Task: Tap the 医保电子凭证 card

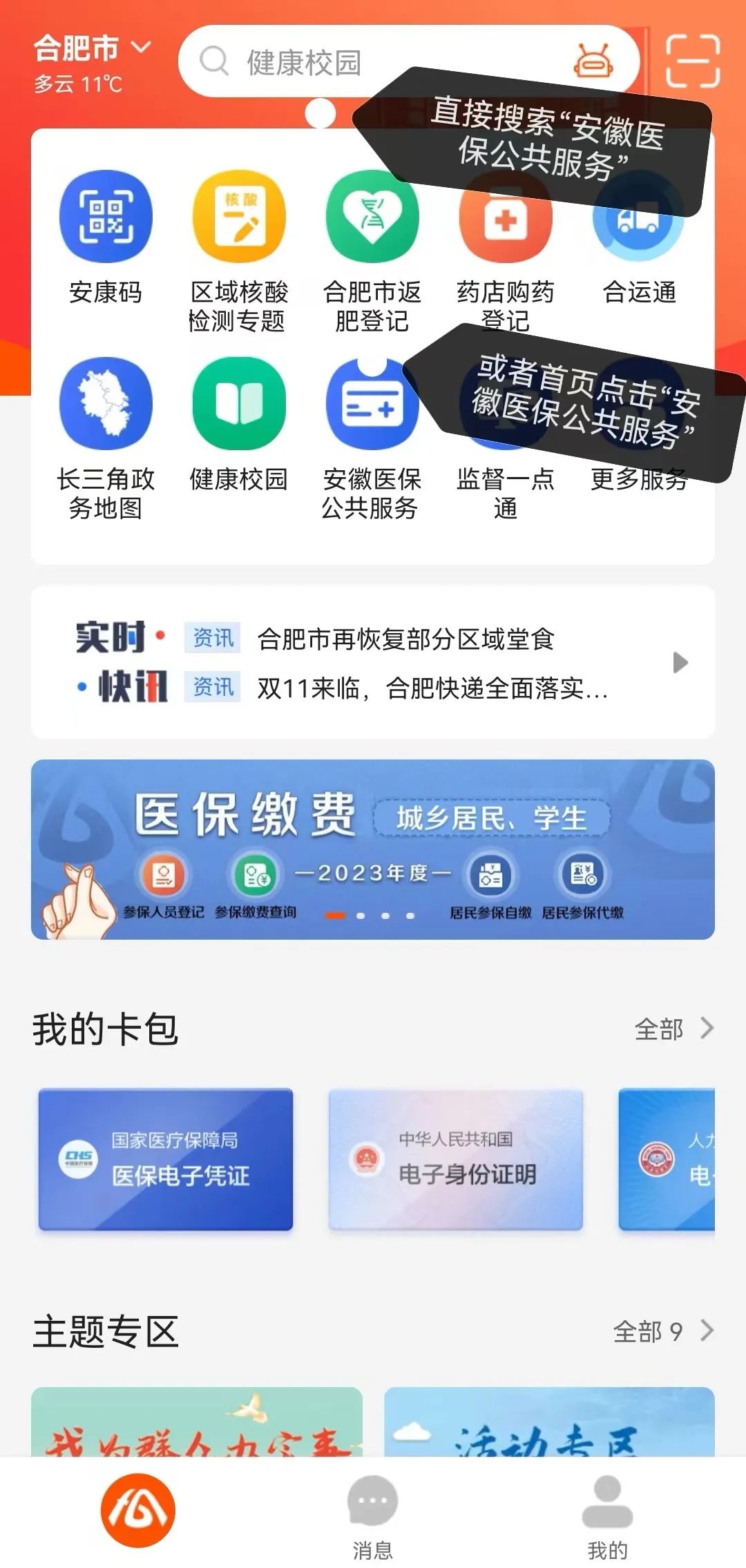Action: (166, 1161)
